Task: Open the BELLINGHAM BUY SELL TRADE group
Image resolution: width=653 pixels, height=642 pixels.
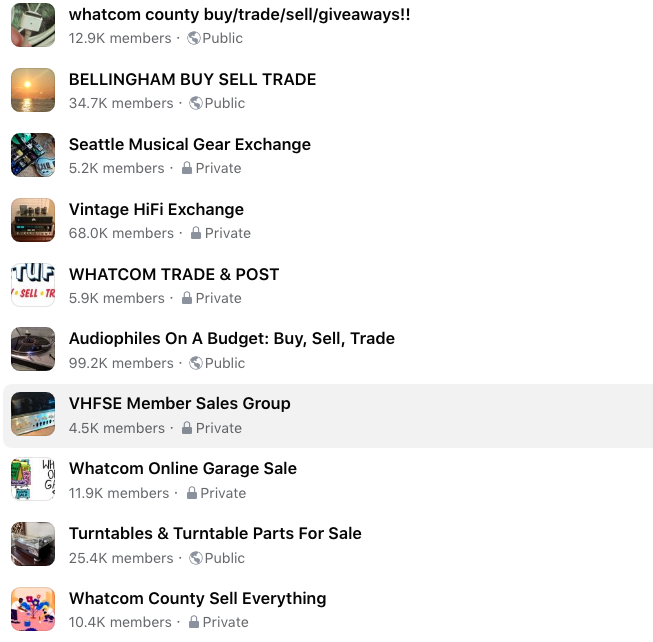Action: [192, 80]
